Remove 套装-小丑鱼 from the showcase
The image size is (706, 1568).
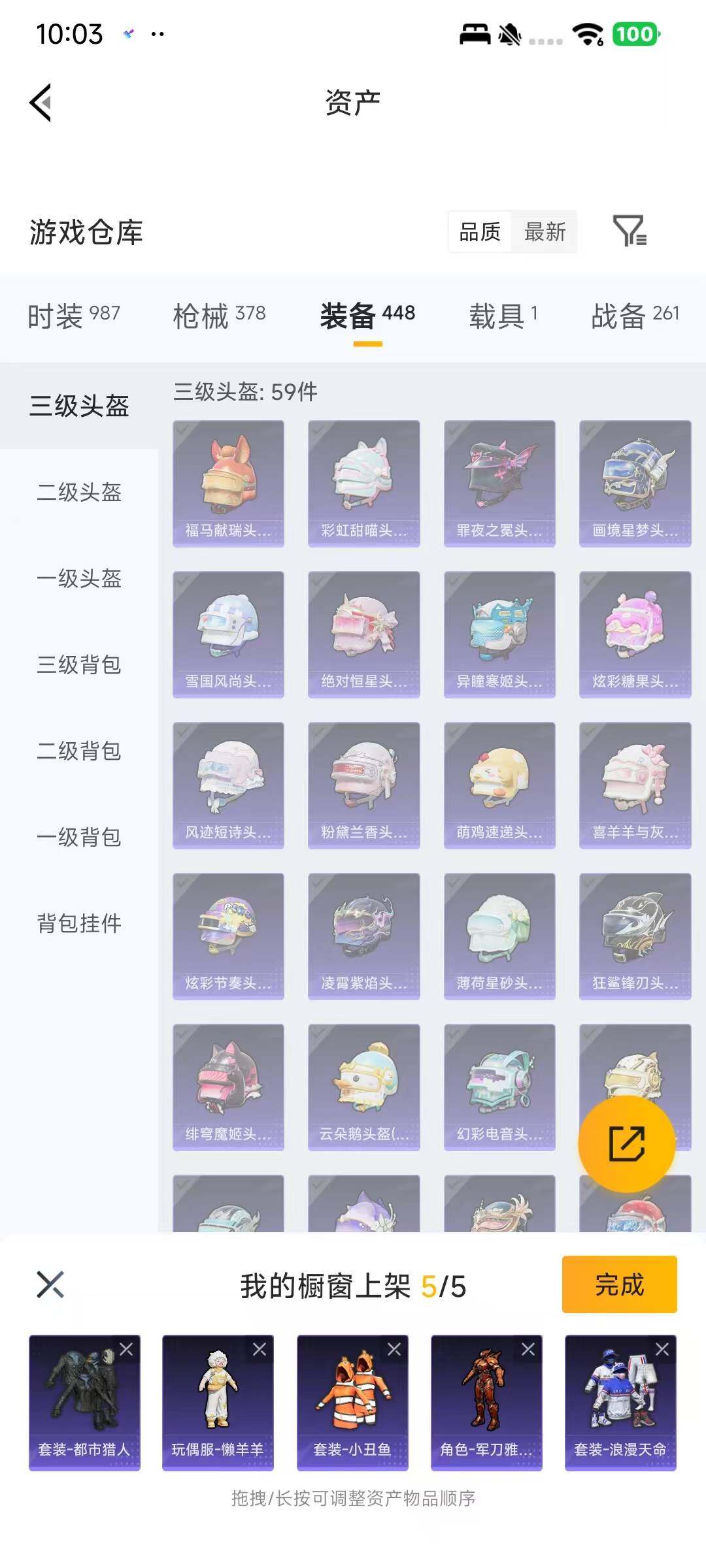point(394,1349)
